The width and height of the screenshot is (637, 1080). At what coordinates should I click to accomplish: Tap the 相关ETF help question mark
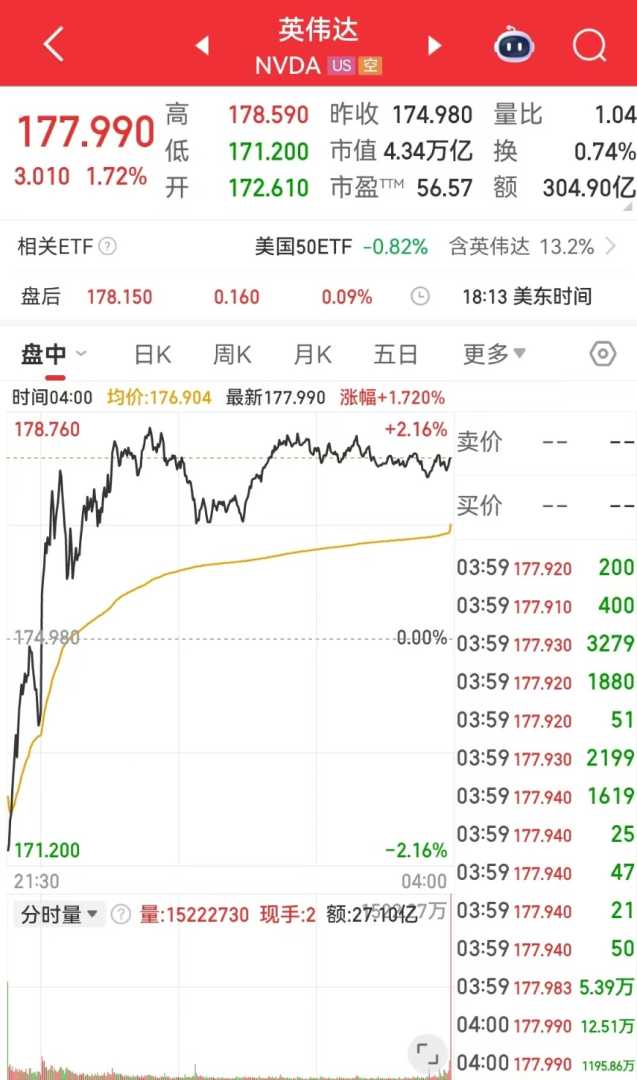pyautogui.click(x=108, y=246)
